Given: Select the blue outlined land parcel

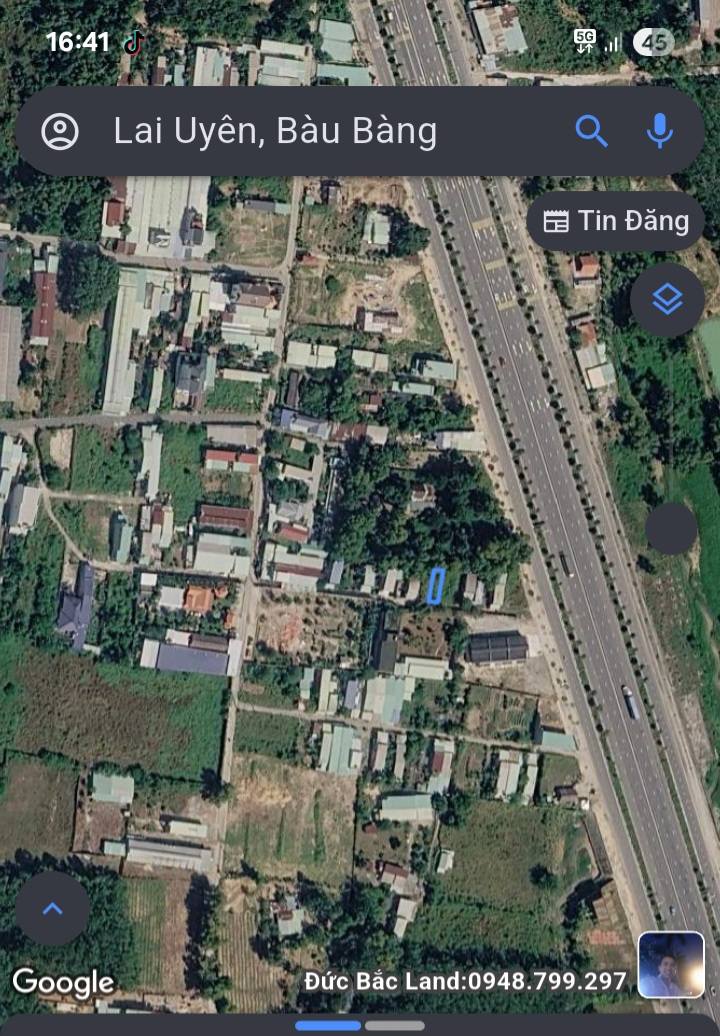Looking at the screenshot, I should (x=436, y=586).
